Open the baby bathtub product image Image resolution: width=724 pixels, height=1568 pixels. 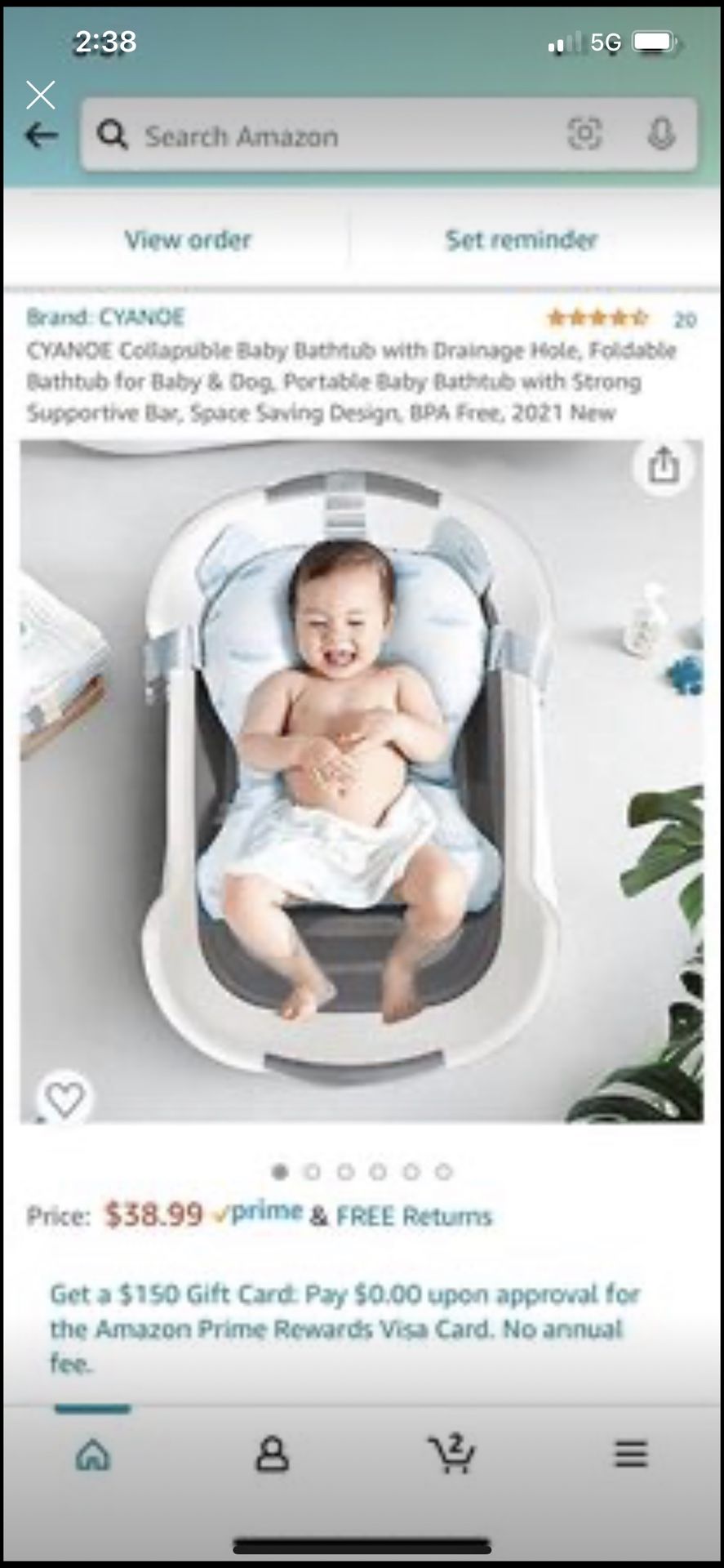362,780
